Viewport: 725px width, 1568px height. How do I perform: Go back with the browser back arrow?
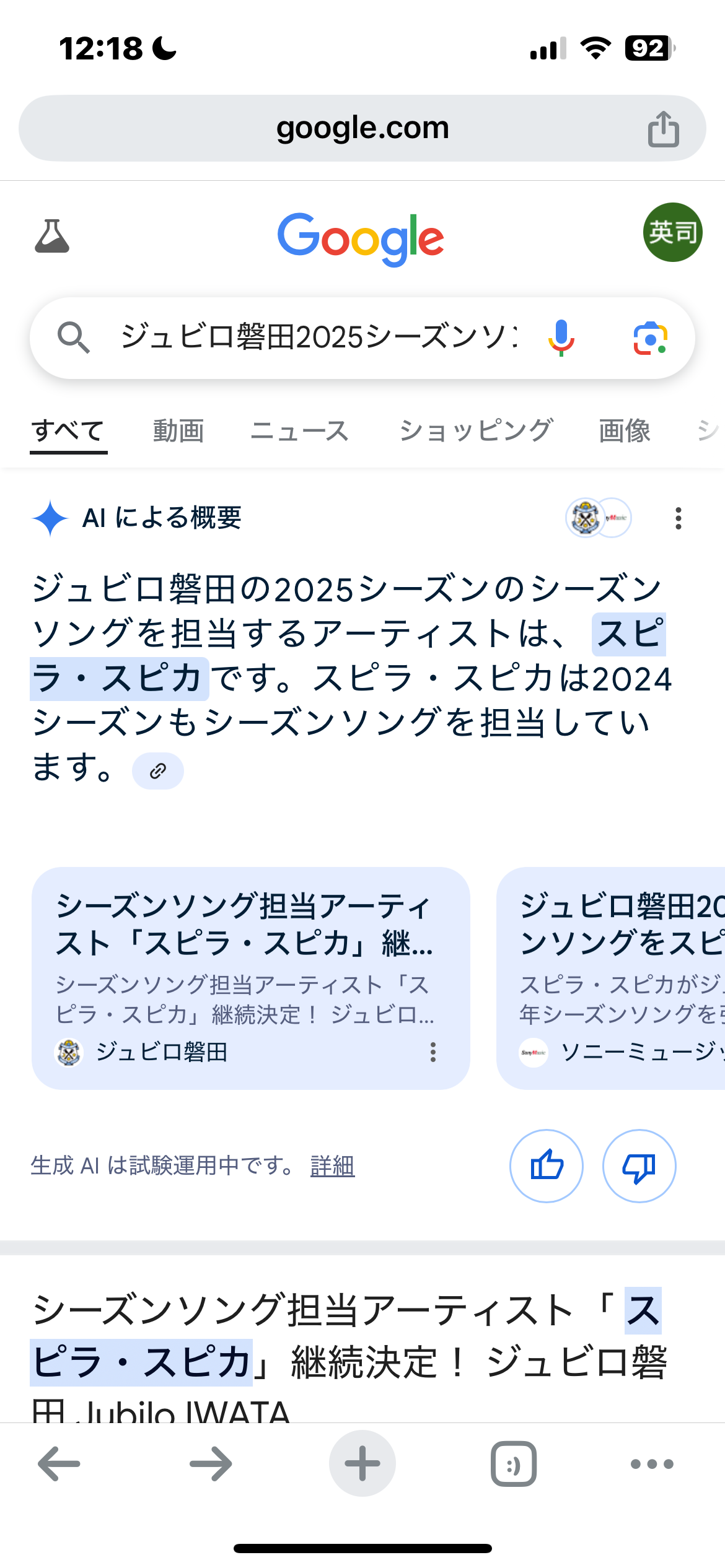point(59,1464)
